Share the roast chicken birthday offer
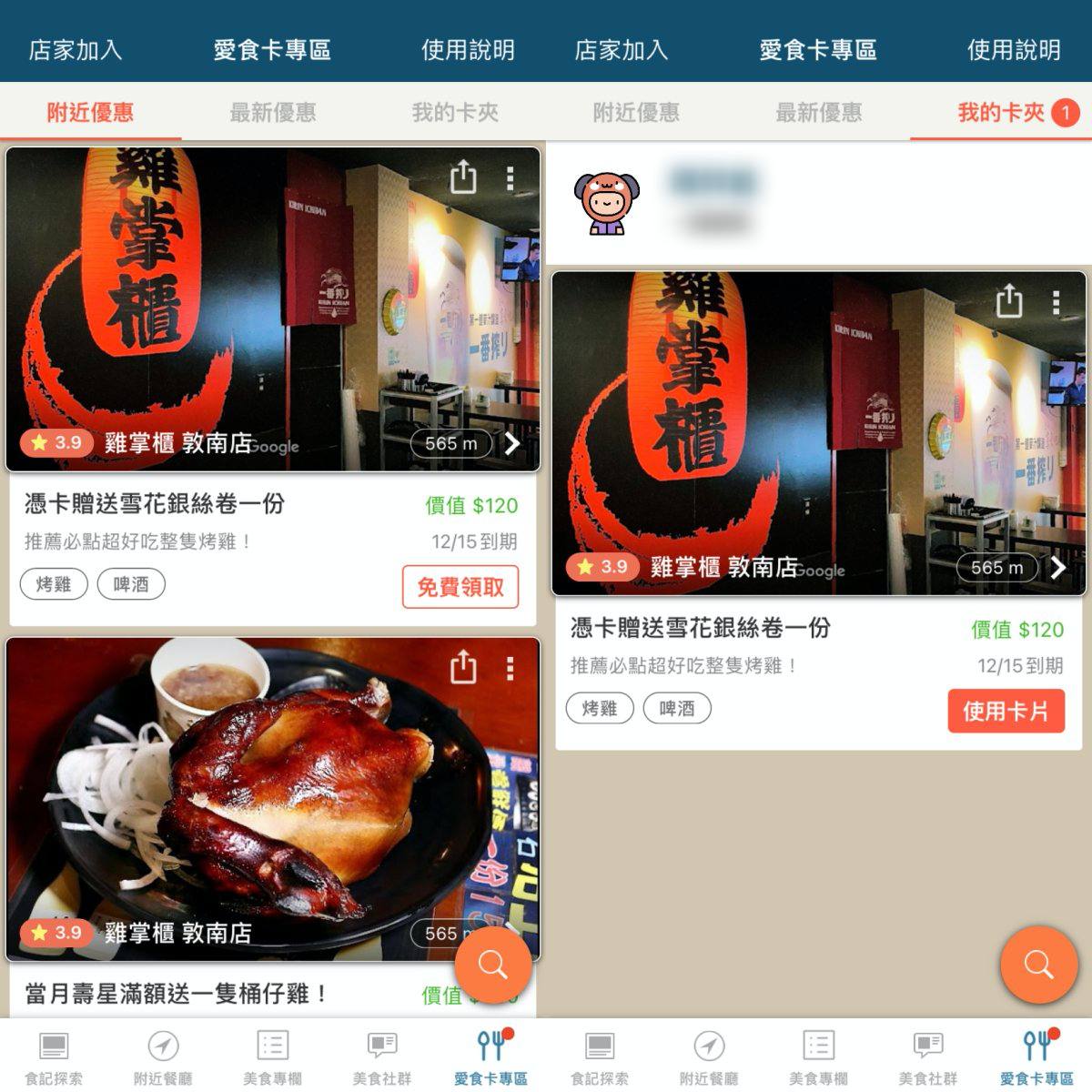Image resolution: width=1092 pixels, height=1092 pixels. coord(463,667)
